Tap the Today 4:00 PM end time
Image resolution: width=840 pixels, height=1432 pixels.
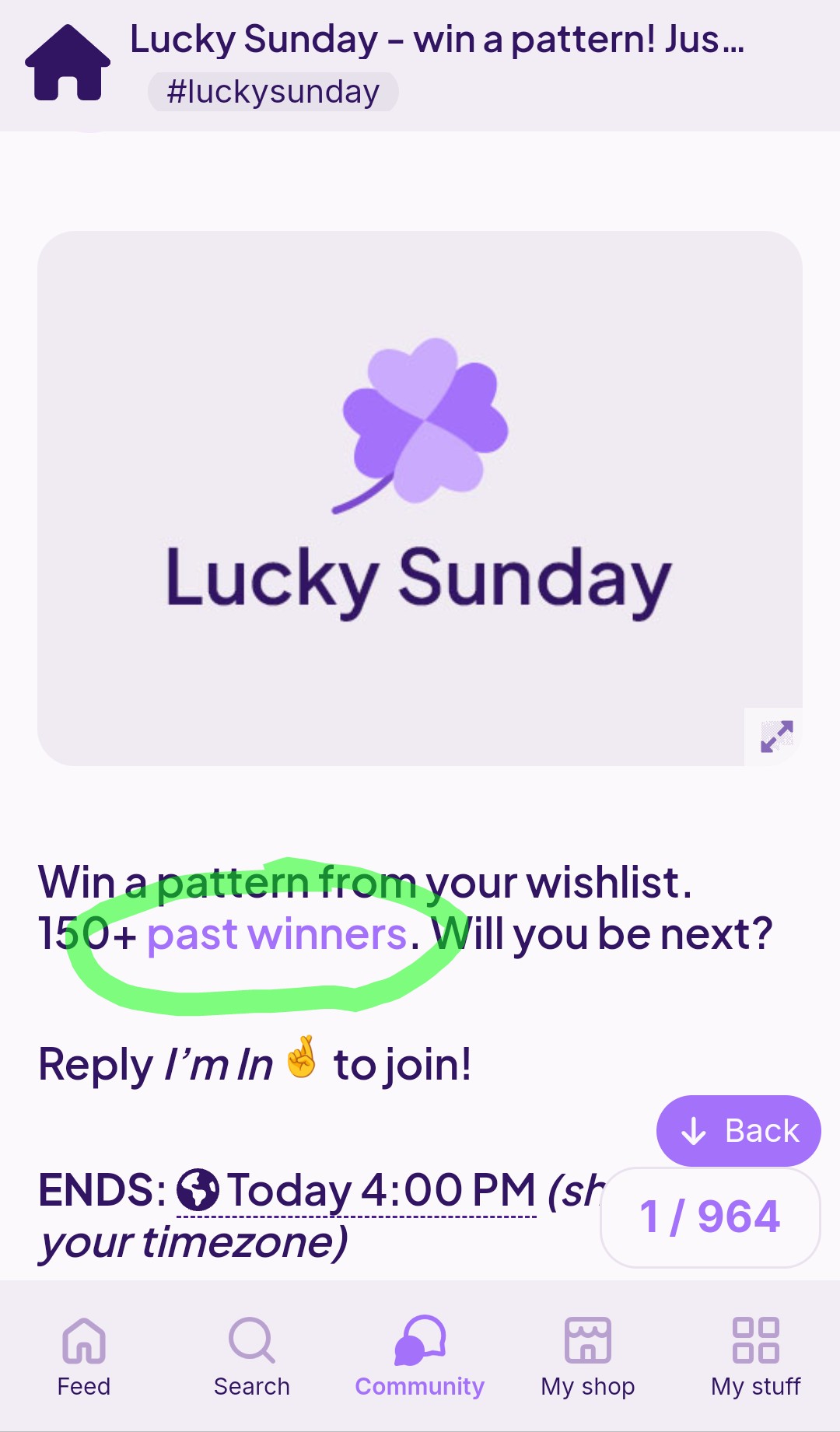[x=356, y=1191]
